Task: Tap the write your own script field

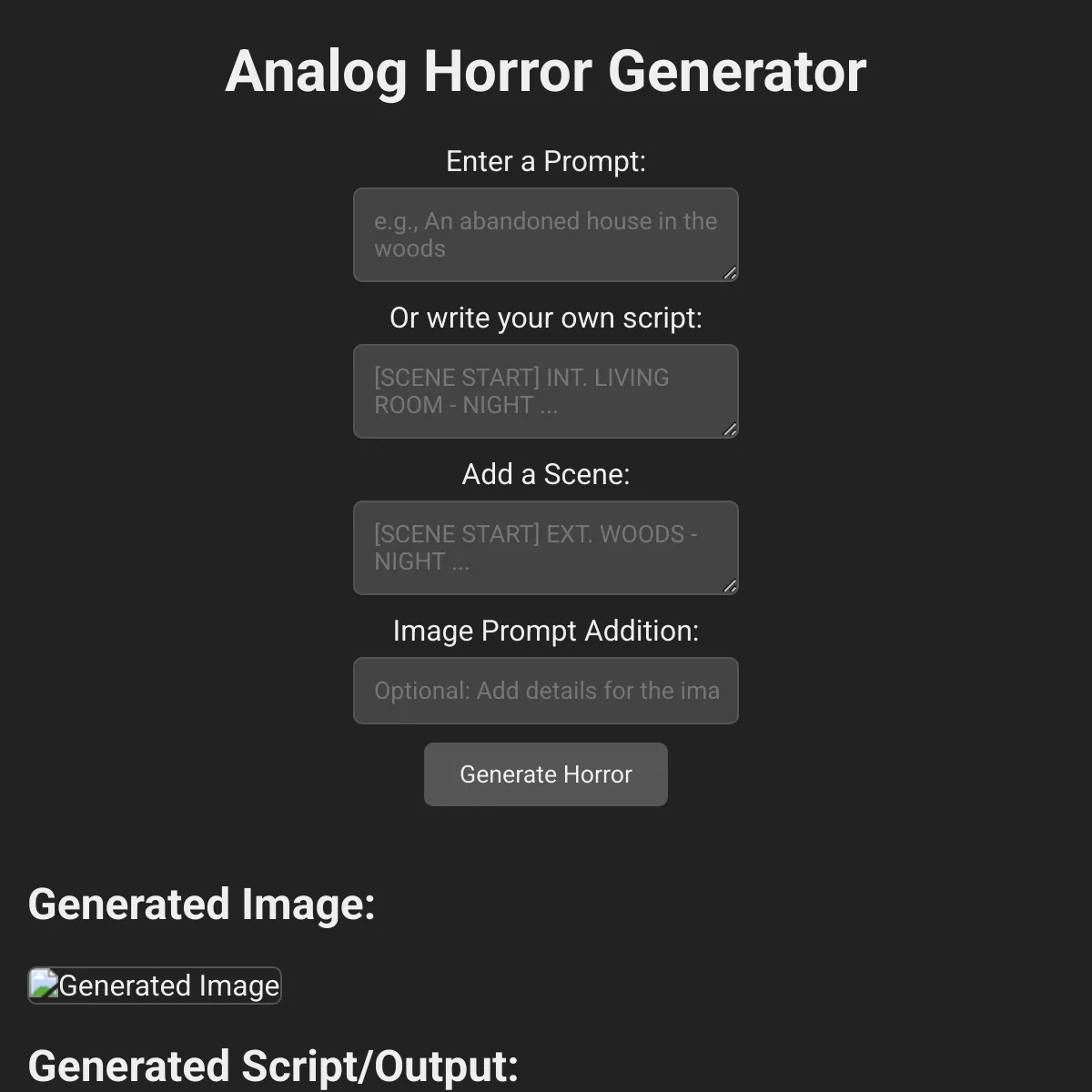Action: click(545, 391)
